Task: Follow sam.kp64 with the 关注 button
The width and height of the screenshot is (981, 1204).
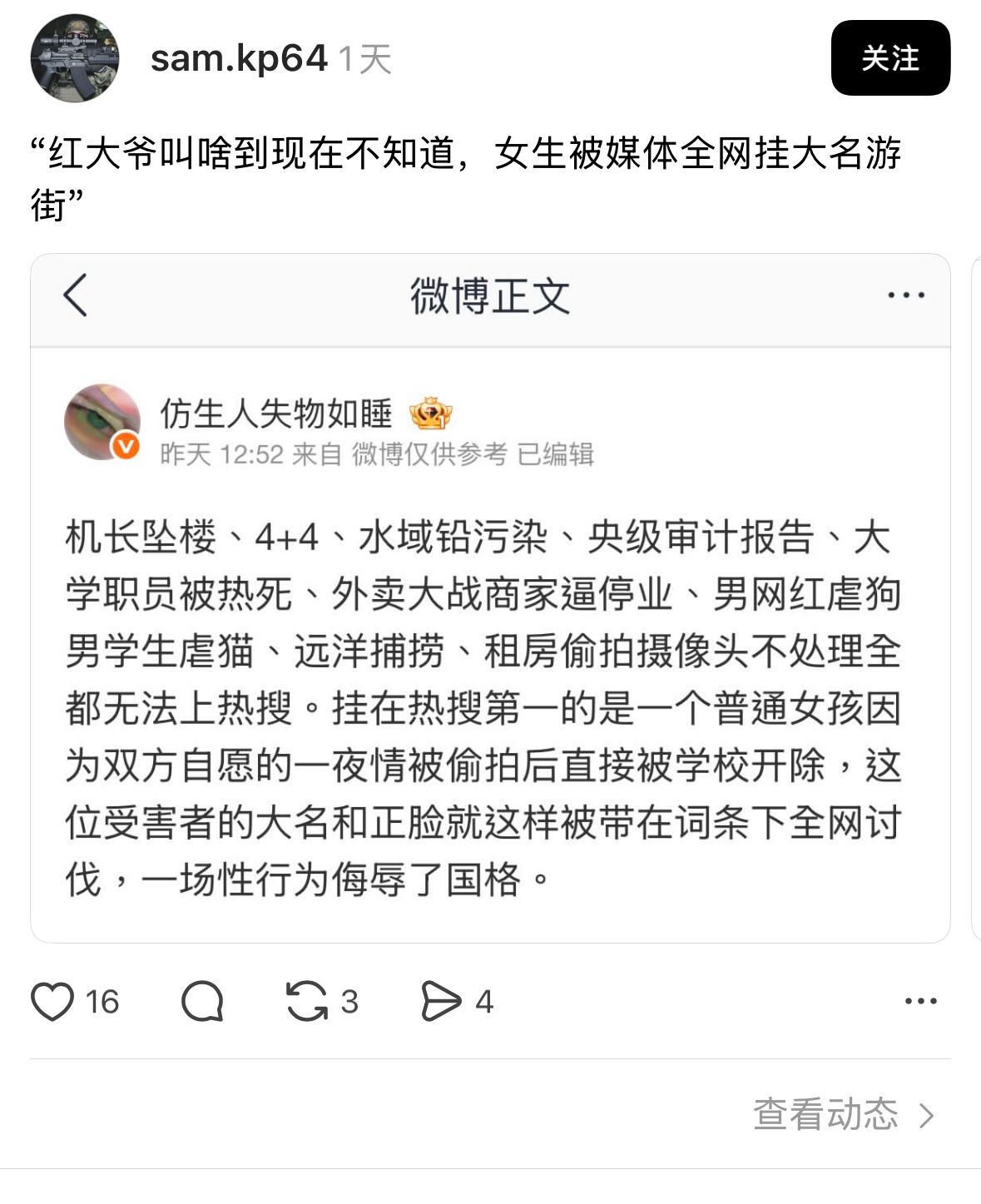Action: pos(889,58)
